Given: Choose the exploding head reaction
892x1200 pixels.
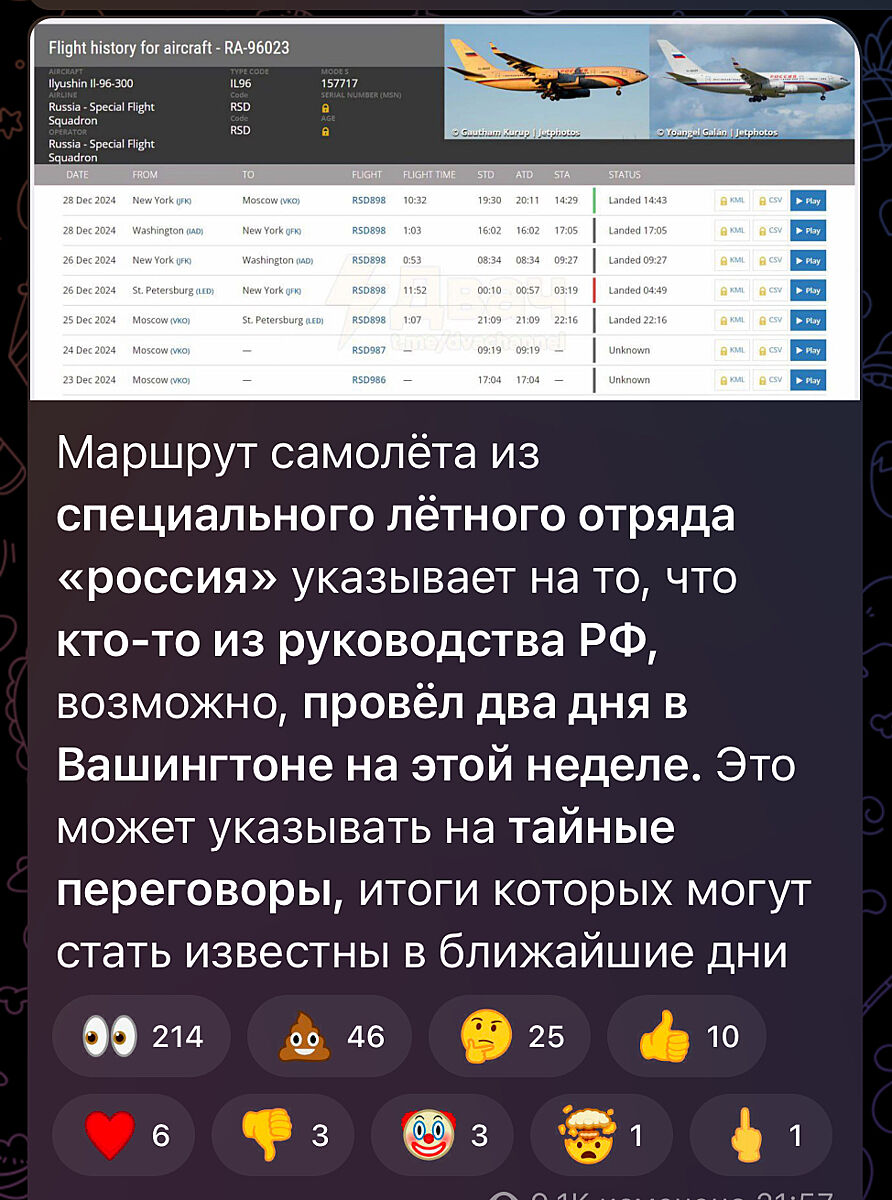Looking at the screenshot, I should click(602, 1136).
